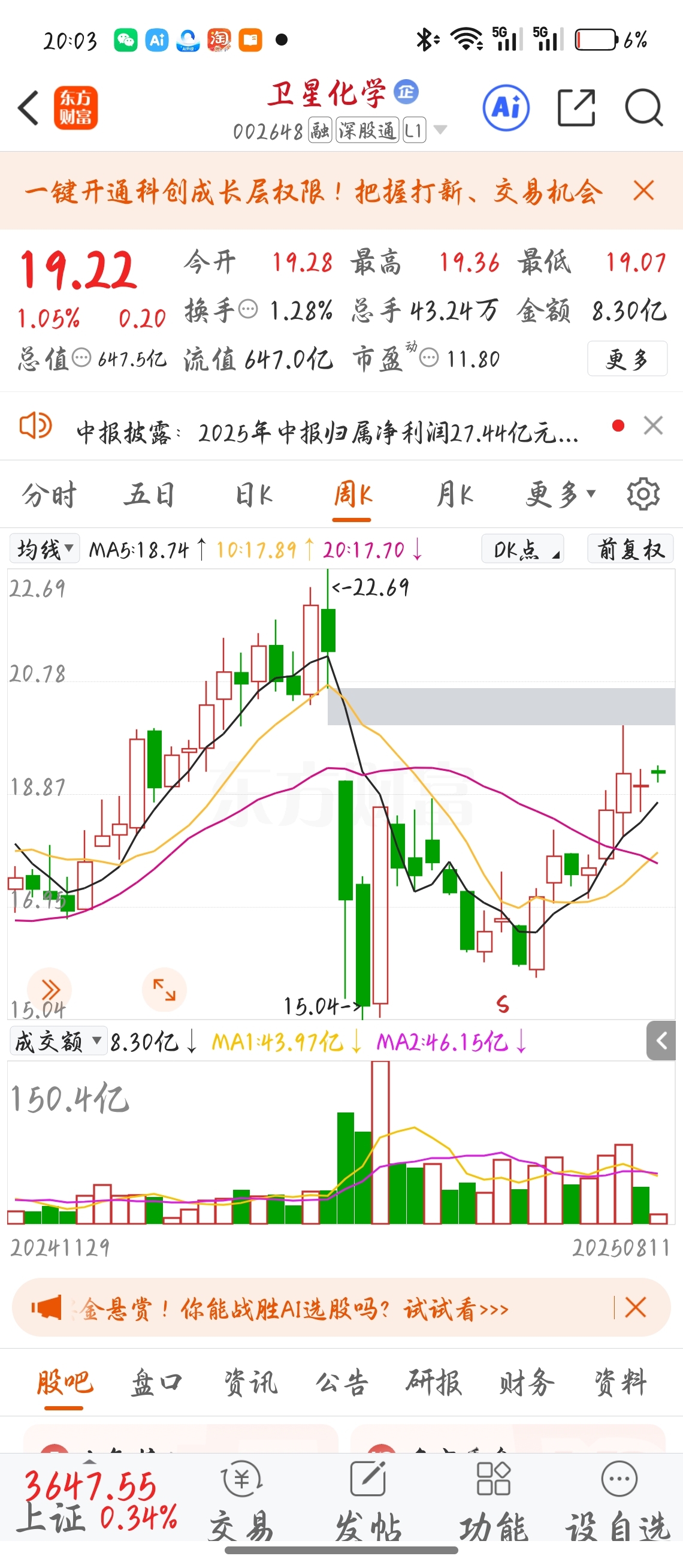
Task: Open the 成交额 sub-indicator dropdown
Action: point(58,1042)
